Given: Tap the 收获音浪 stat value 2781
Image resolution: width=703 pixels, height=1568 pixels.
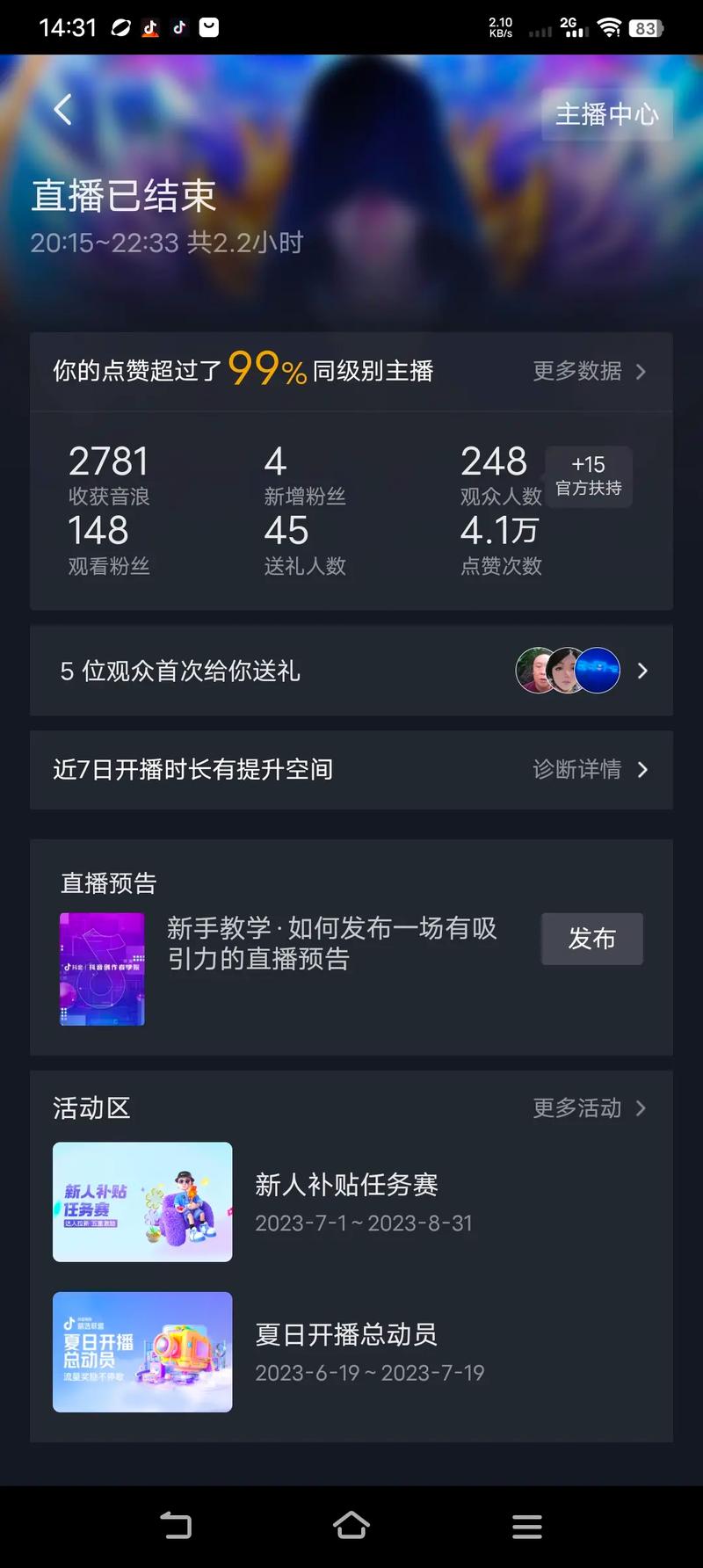Looking at the screenshot, I should point(109,461).
